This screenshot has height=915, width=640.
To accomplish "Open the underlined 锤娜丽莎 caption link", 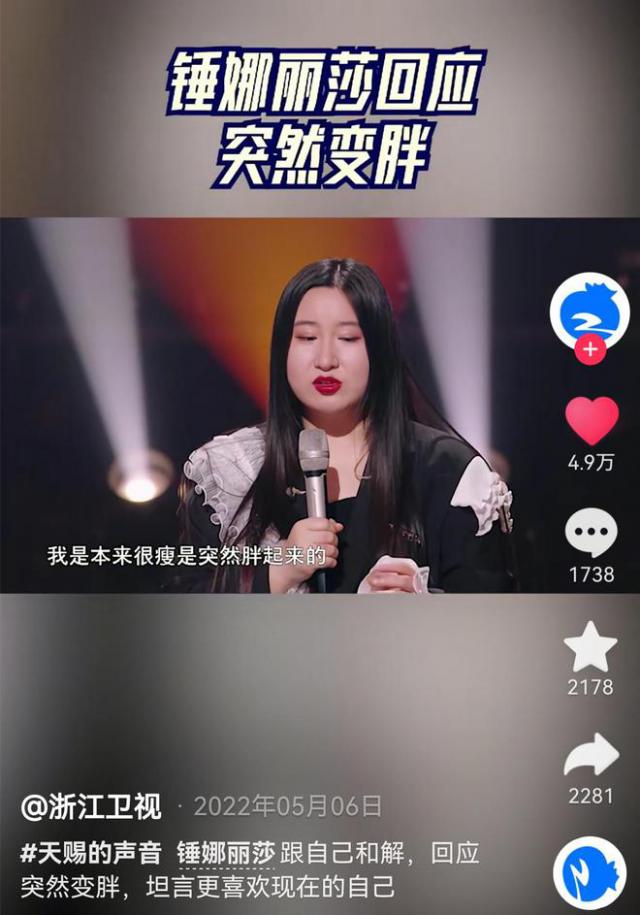I will [x=225, y=854].
